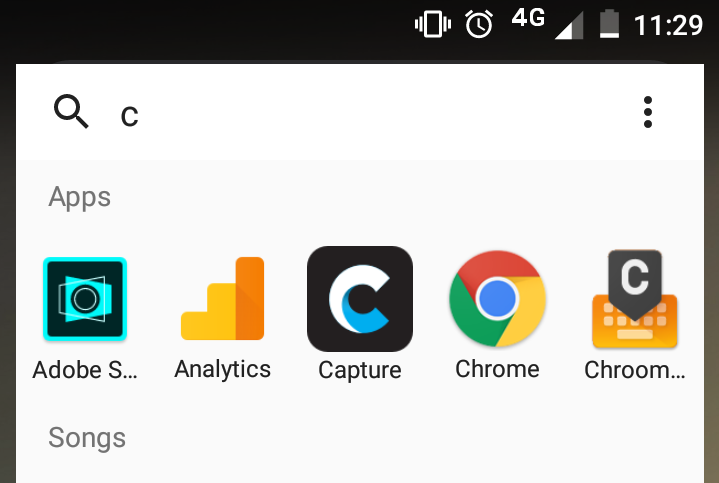This screenshot has height=483, width=719.
Task: Focus the search field containing 'c'
Action: click(360, 114)
